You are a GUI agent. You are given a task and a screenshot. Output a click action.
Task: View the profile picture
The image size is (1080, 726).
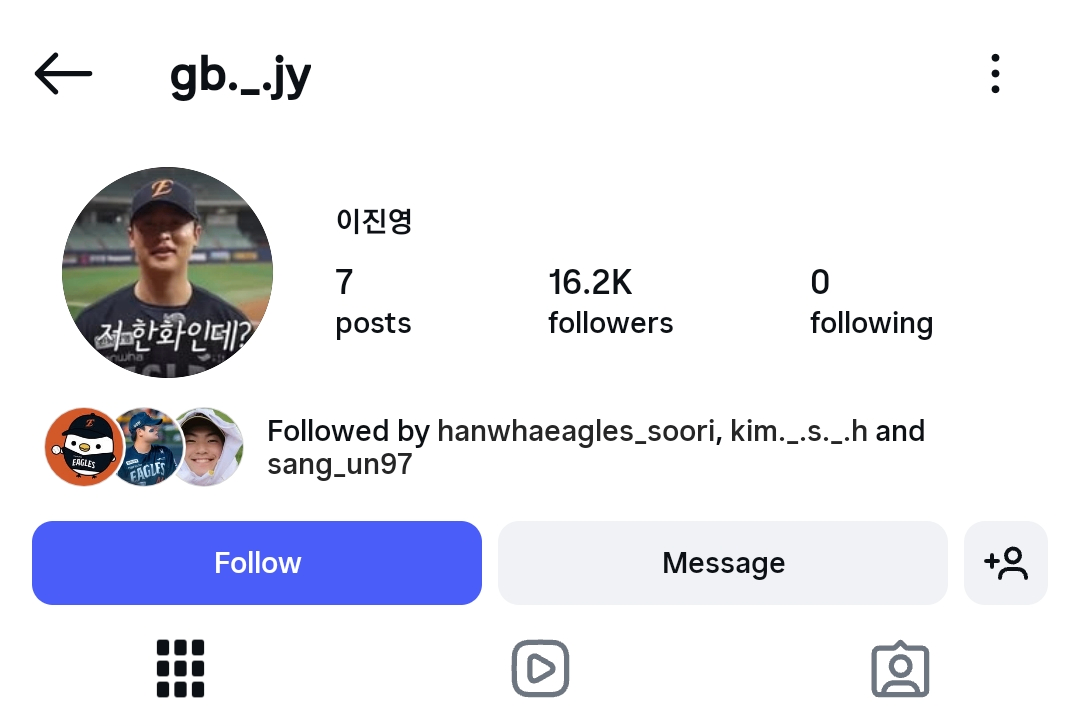coord(167,272)
